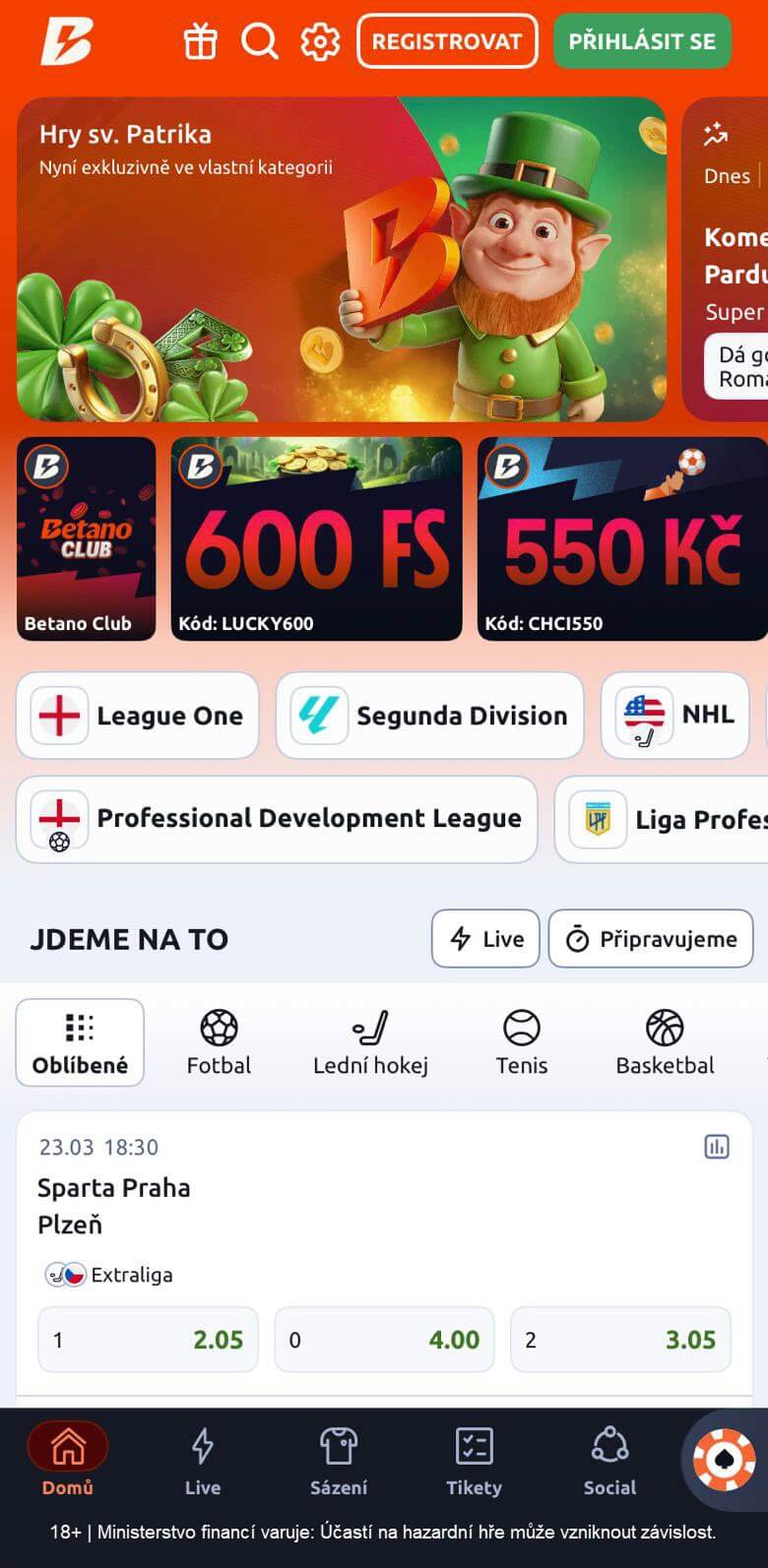Open the Tenis category
This screenshot has width=768, height=1568.
[521, 1040]
